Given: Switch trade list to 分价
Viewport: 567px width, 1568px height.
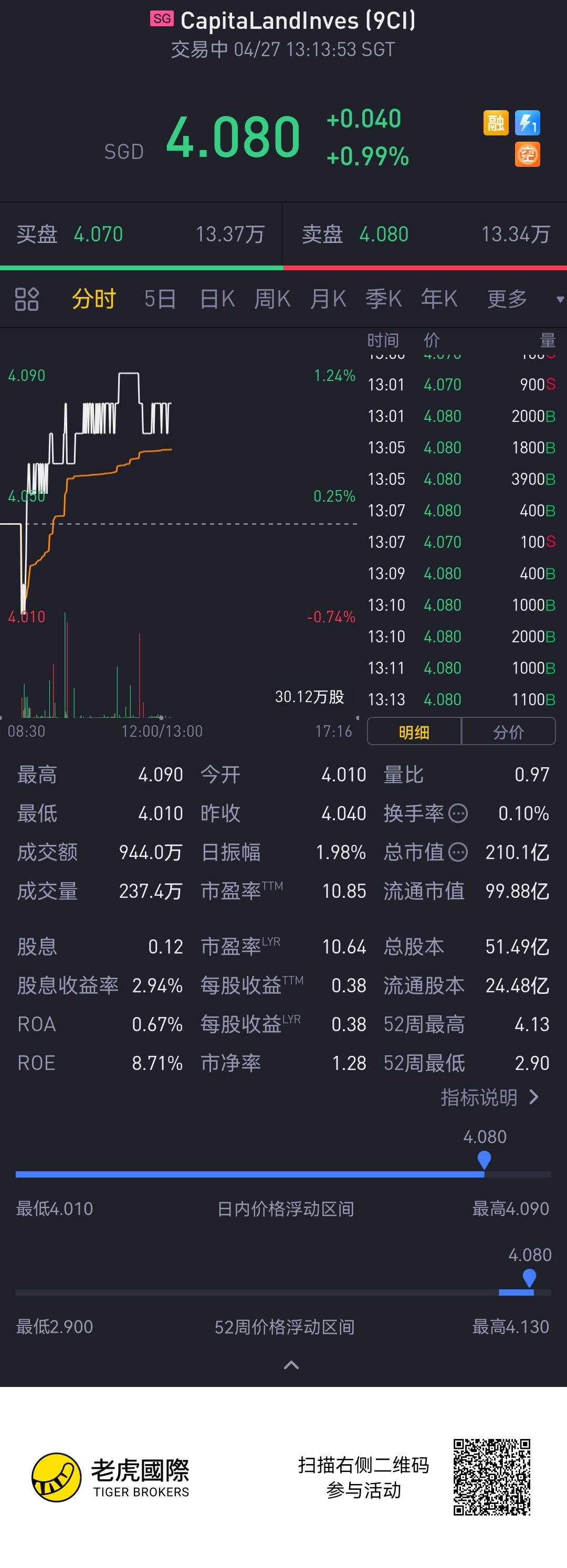Looking at the screenshot, I should (x=508, y=732).
